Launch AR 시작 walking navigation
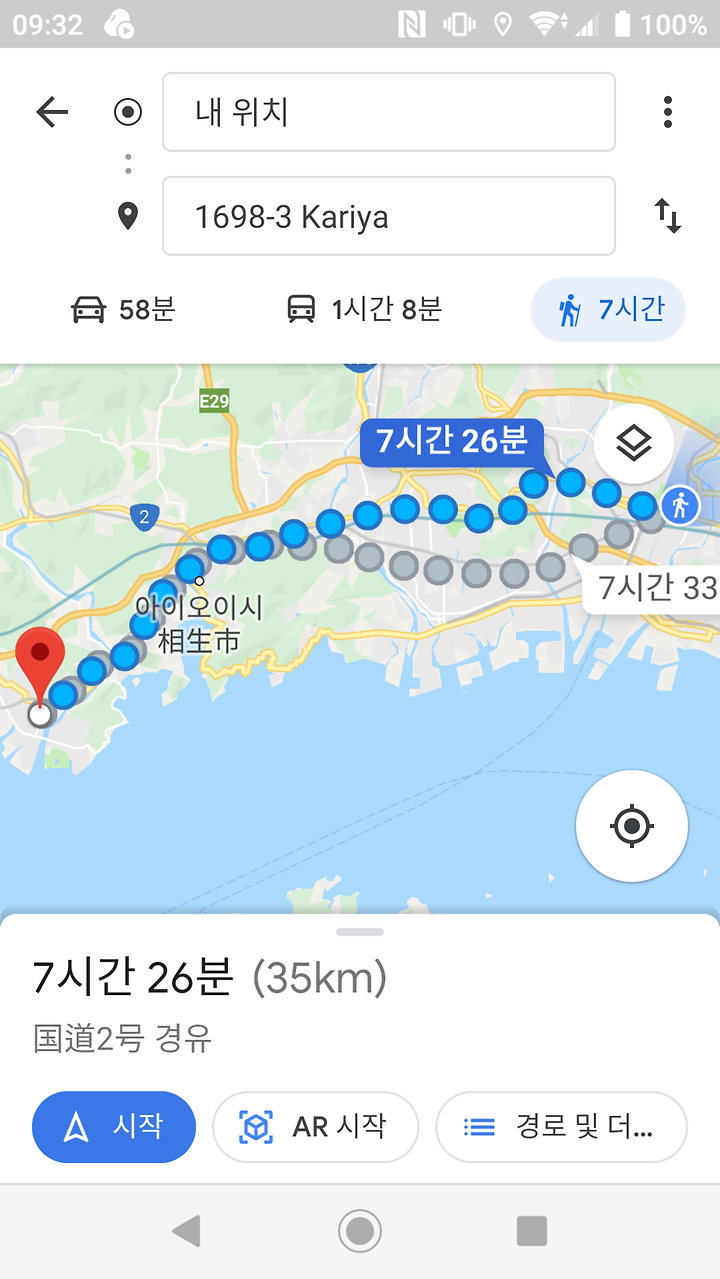This screenshot has height=1279, width=720. tap(315, 1127)
